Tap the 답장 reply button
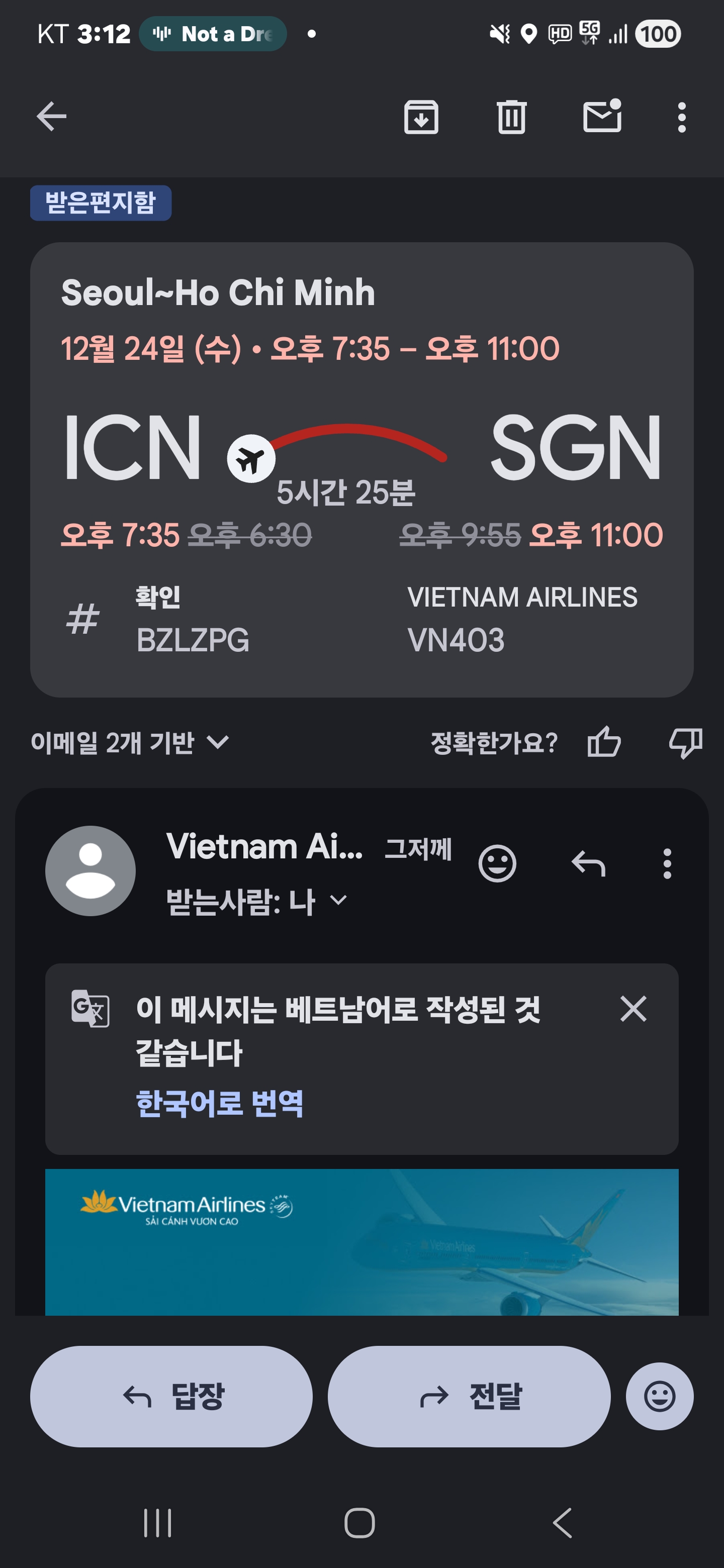724x1568 pixels. 171,1396
